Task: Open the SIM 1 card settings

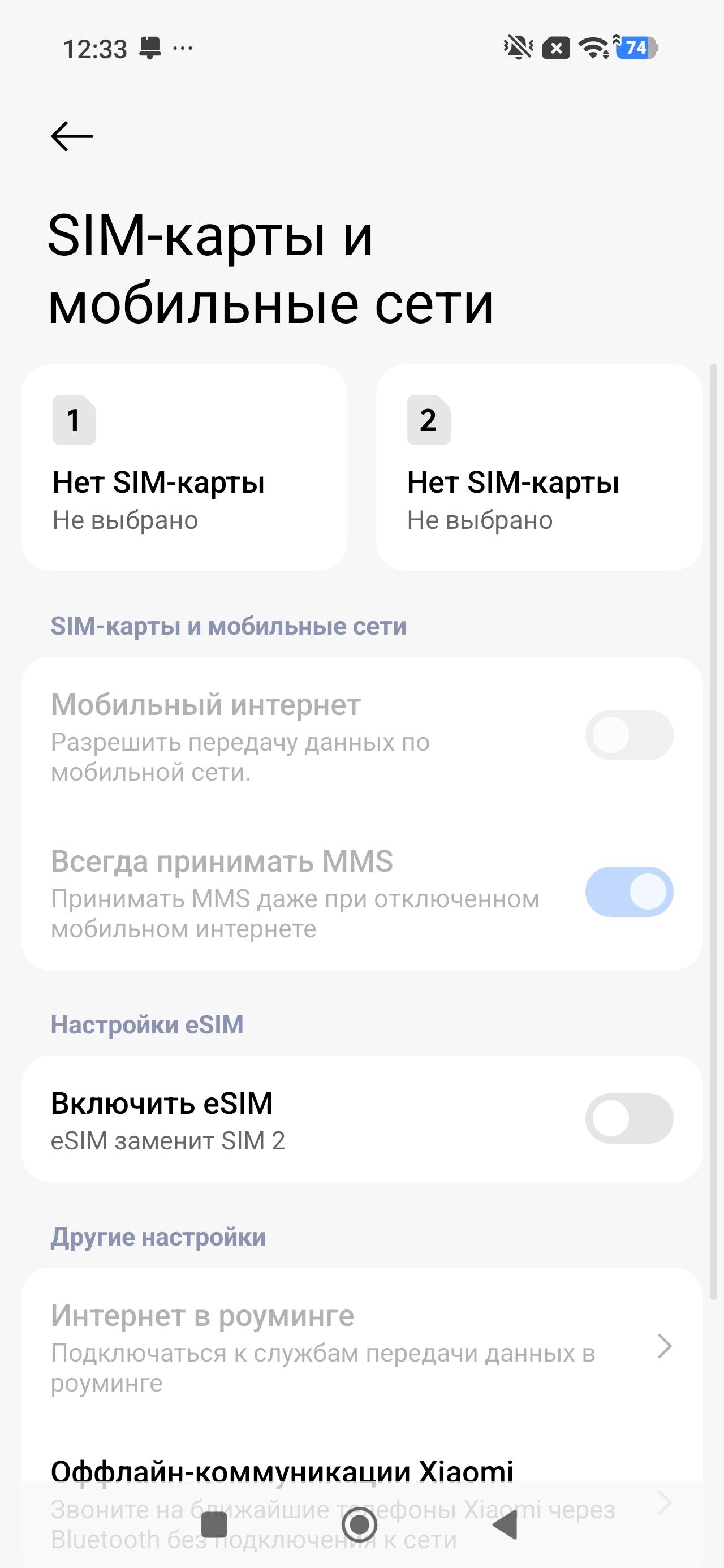Action: point(184,467)
